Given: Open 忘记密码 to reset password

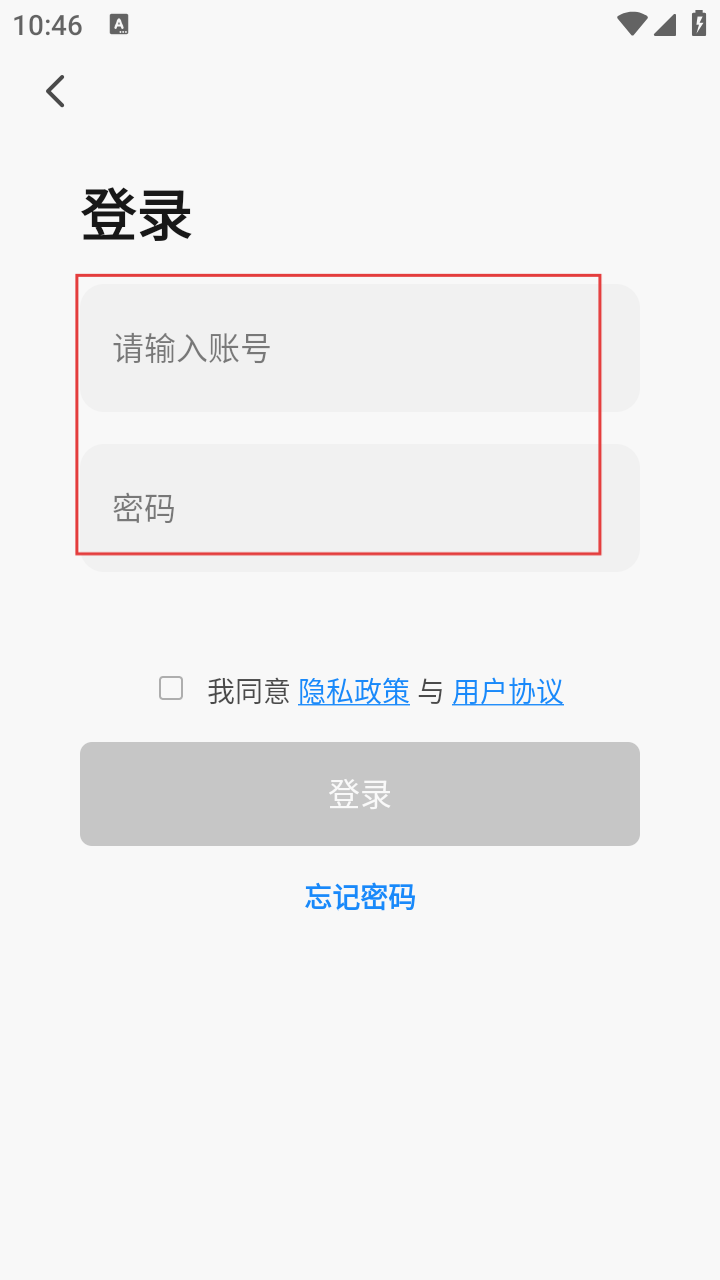Looking at the screenshot, I should [x=360, y=897].
